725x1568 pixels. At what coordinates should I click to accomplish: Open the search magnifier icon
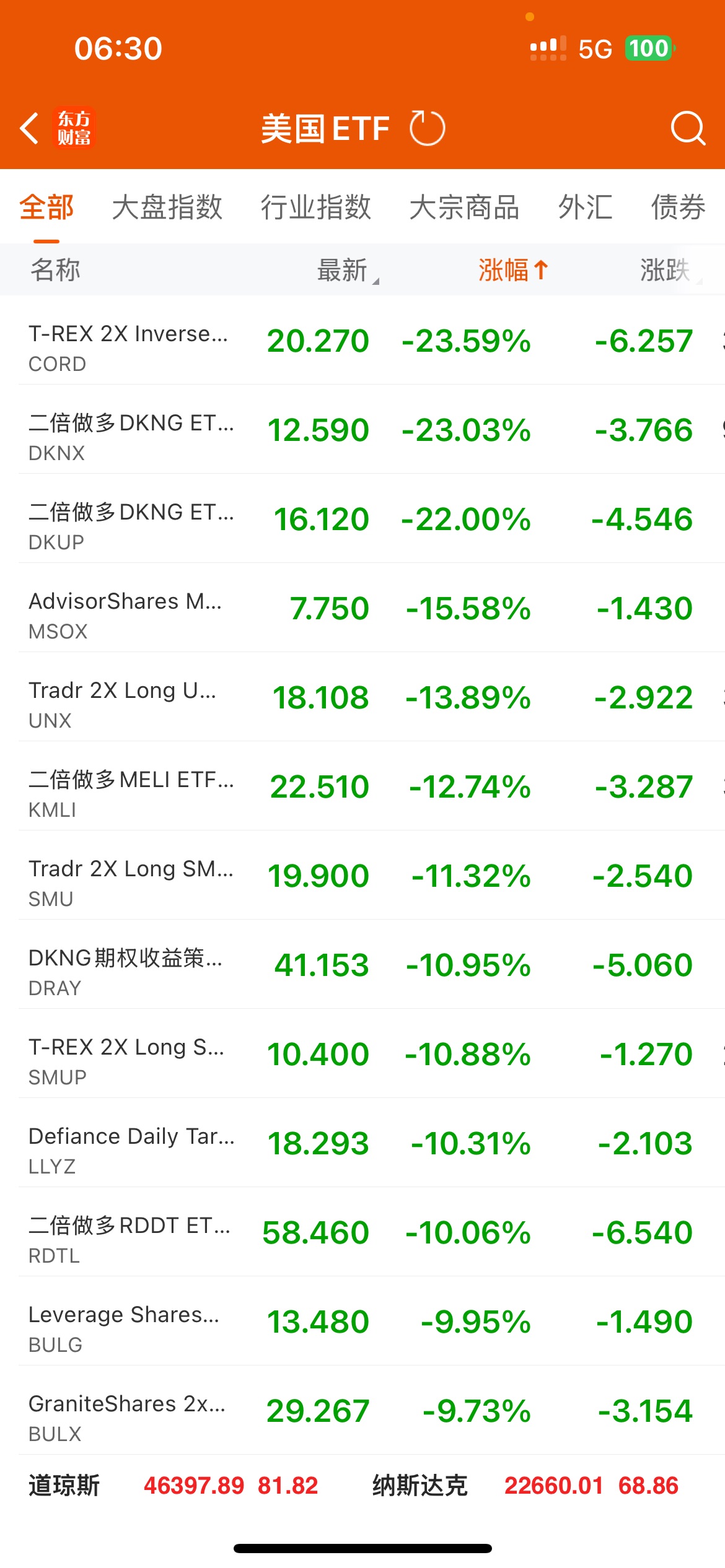[x=688, y=128]
